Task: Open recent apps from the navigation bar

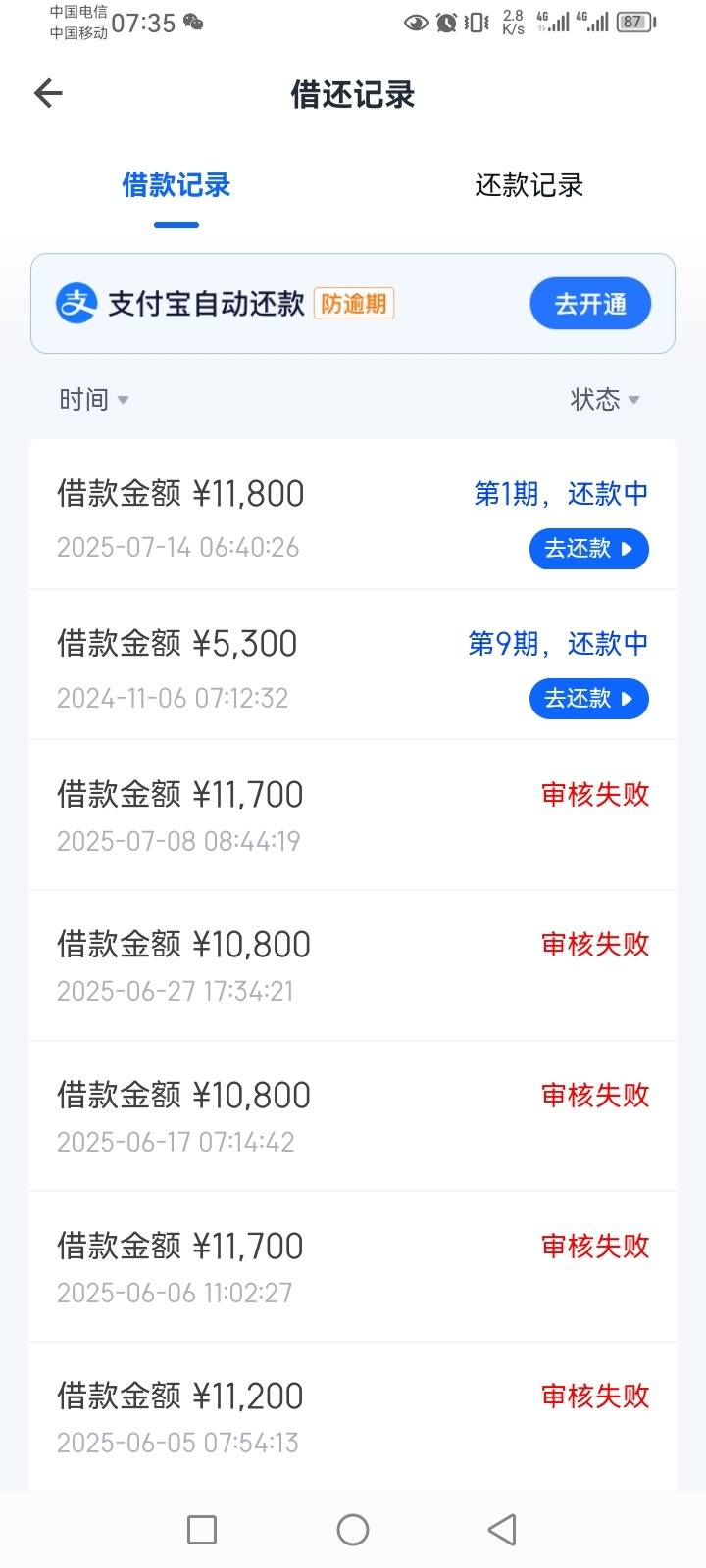Action: [x=202, y=1530]
